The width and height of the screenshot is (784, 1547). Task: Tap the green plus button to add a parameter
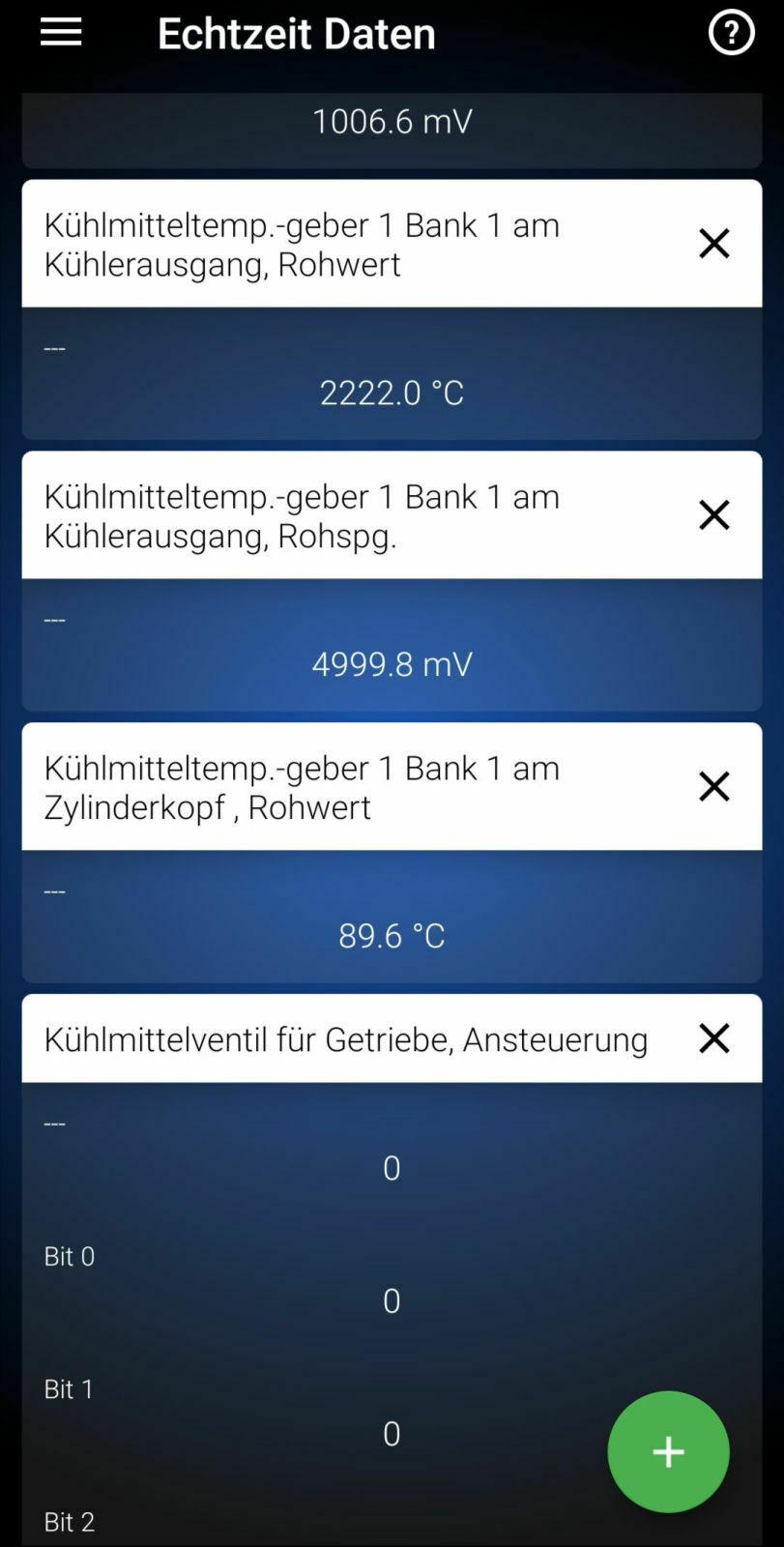pos(668,1451)
